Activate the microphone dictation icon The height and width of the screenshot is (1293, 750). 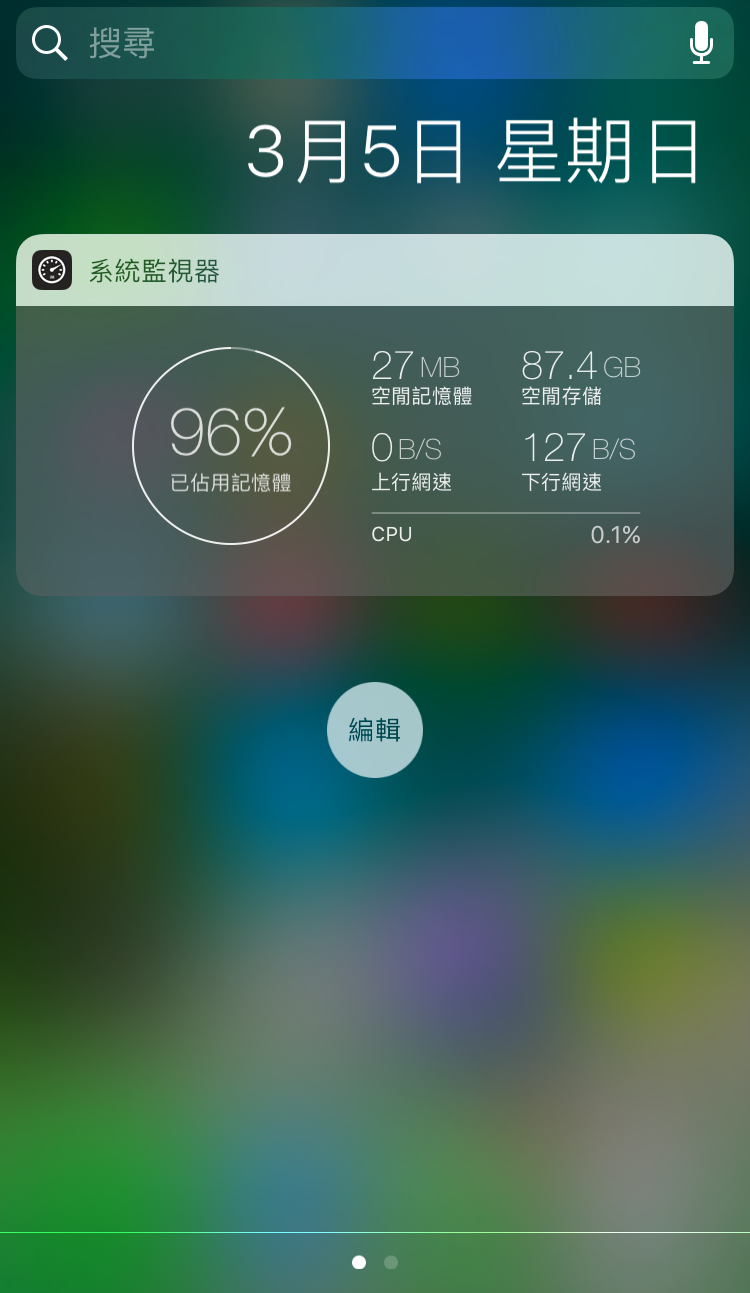point(701,43)
